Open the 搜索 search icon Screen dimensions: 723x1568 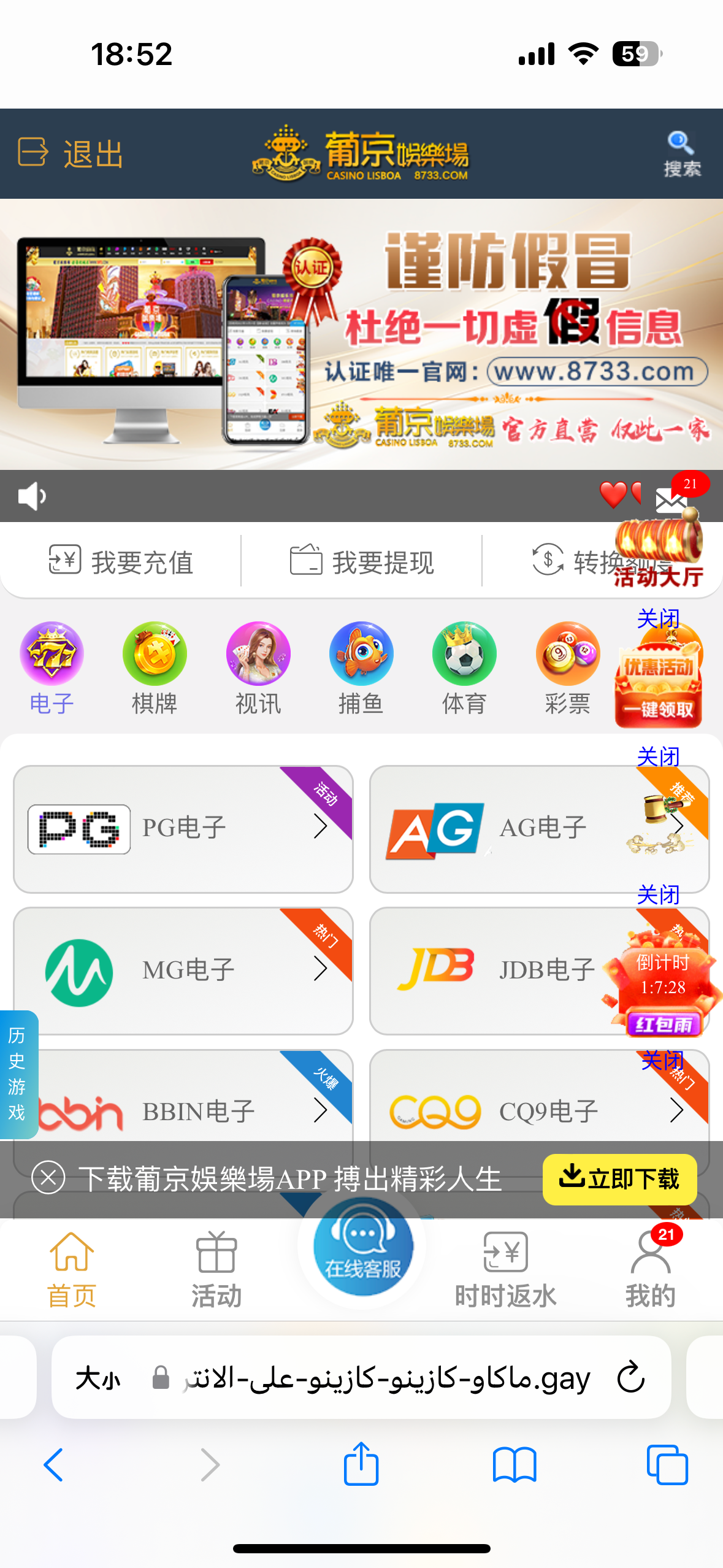click(681, 154)
